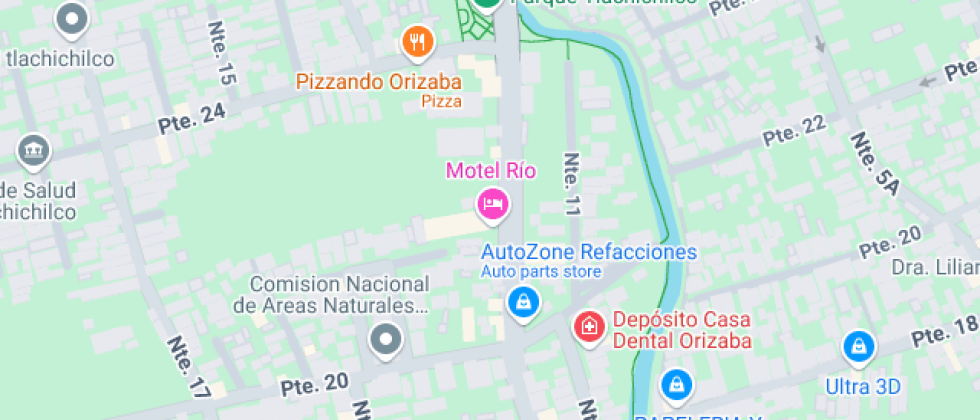
Task: Tap the AutoZone Refacciones store pin
Action: pyautogui.click(x=522, y=301)
